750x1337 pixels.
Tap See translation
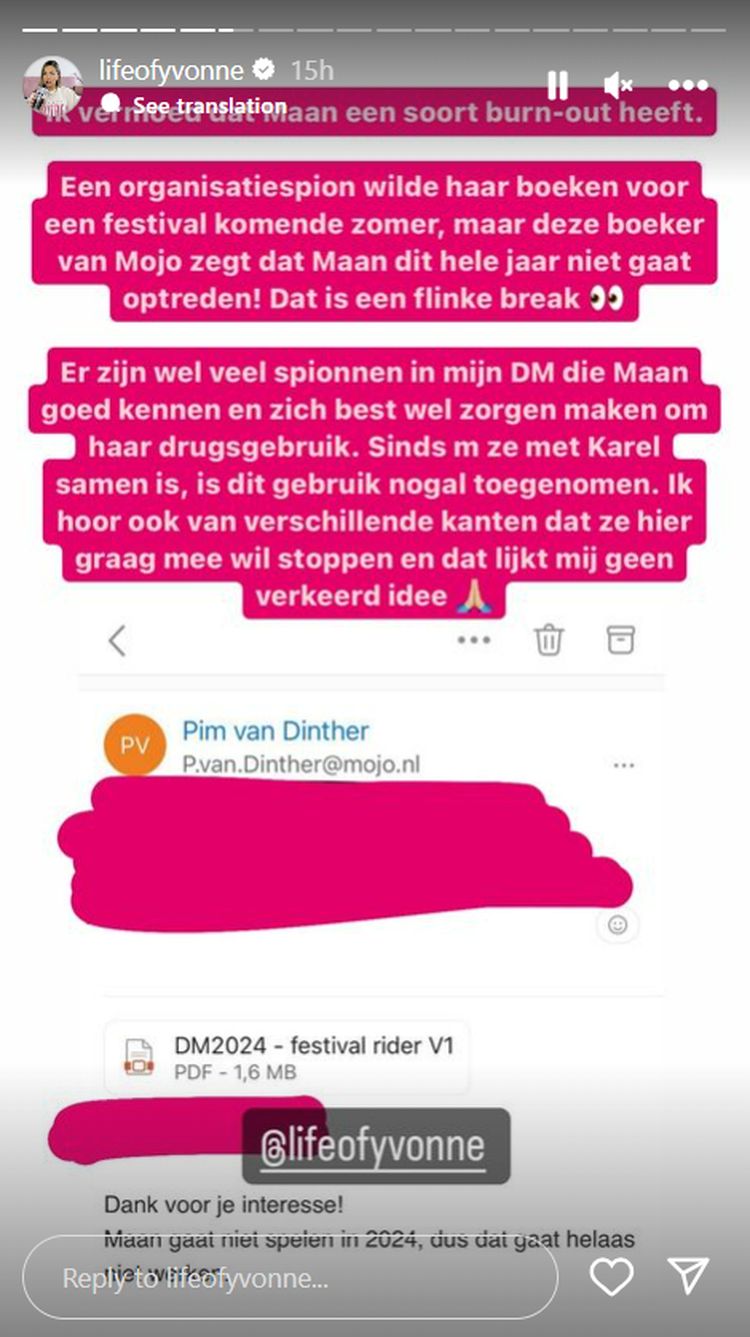point(209,105)
